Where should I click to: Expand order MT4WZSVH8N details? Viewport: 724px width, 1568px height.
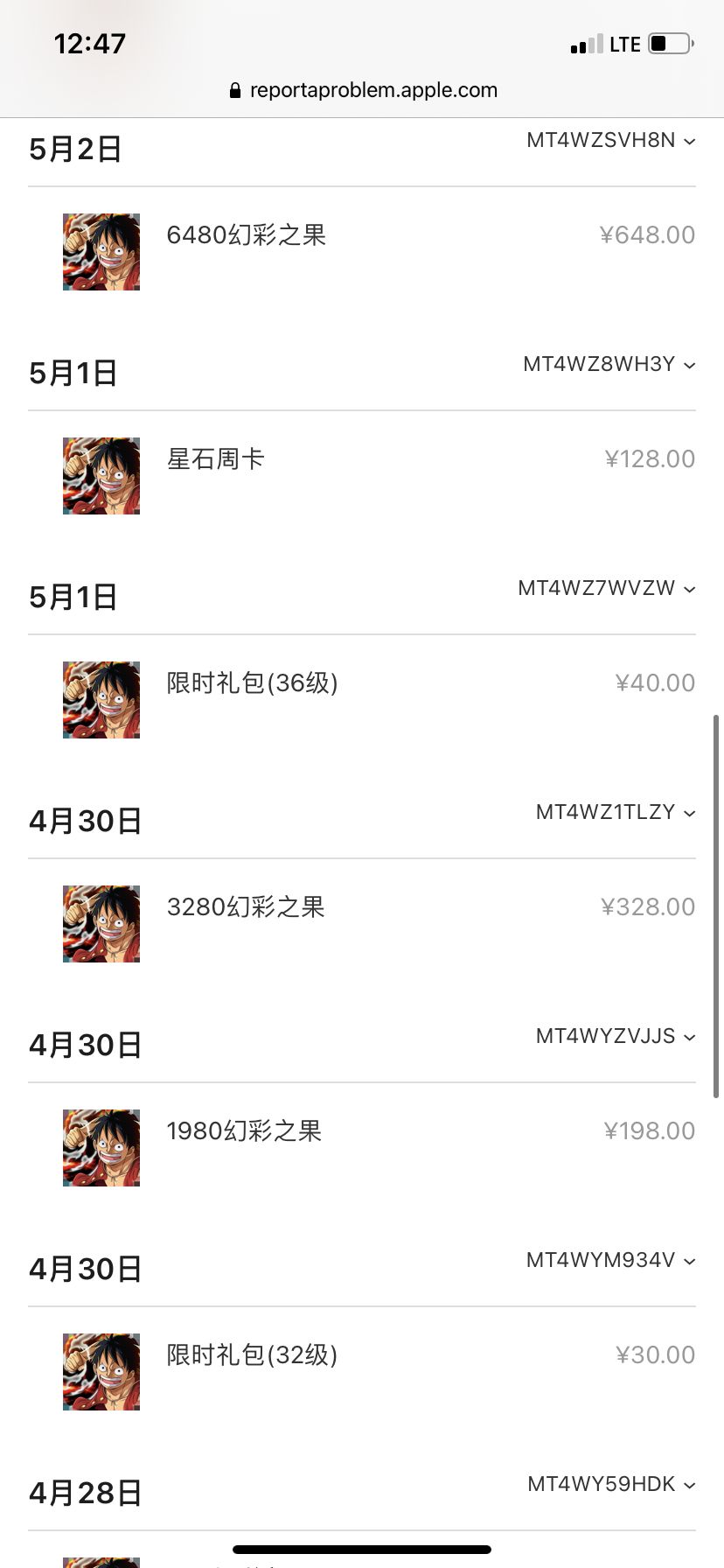click(610, 140)
